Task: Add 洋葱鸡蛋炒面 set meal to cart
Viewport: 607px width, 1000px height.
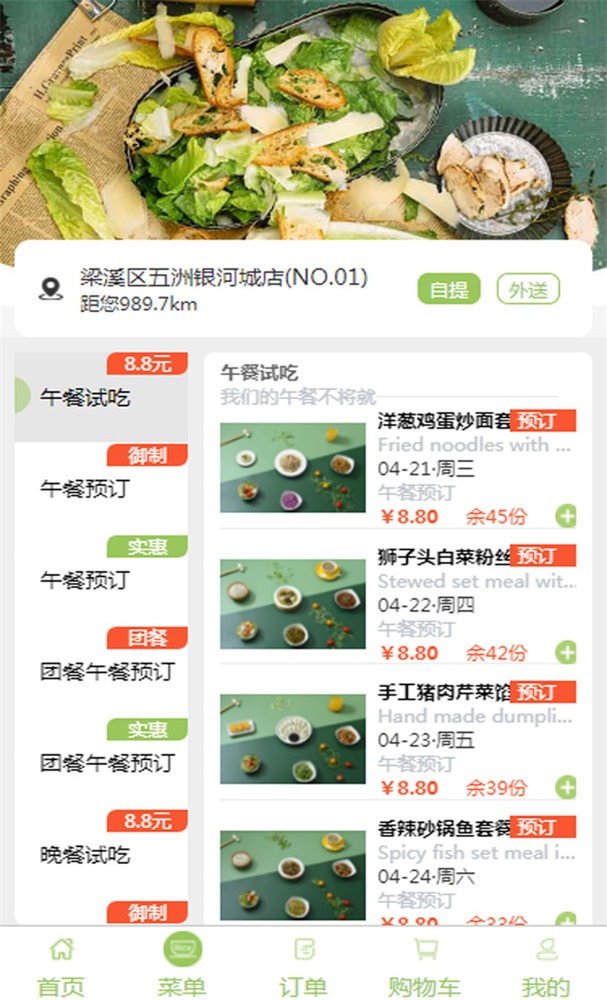Action: tap(566, 517)
